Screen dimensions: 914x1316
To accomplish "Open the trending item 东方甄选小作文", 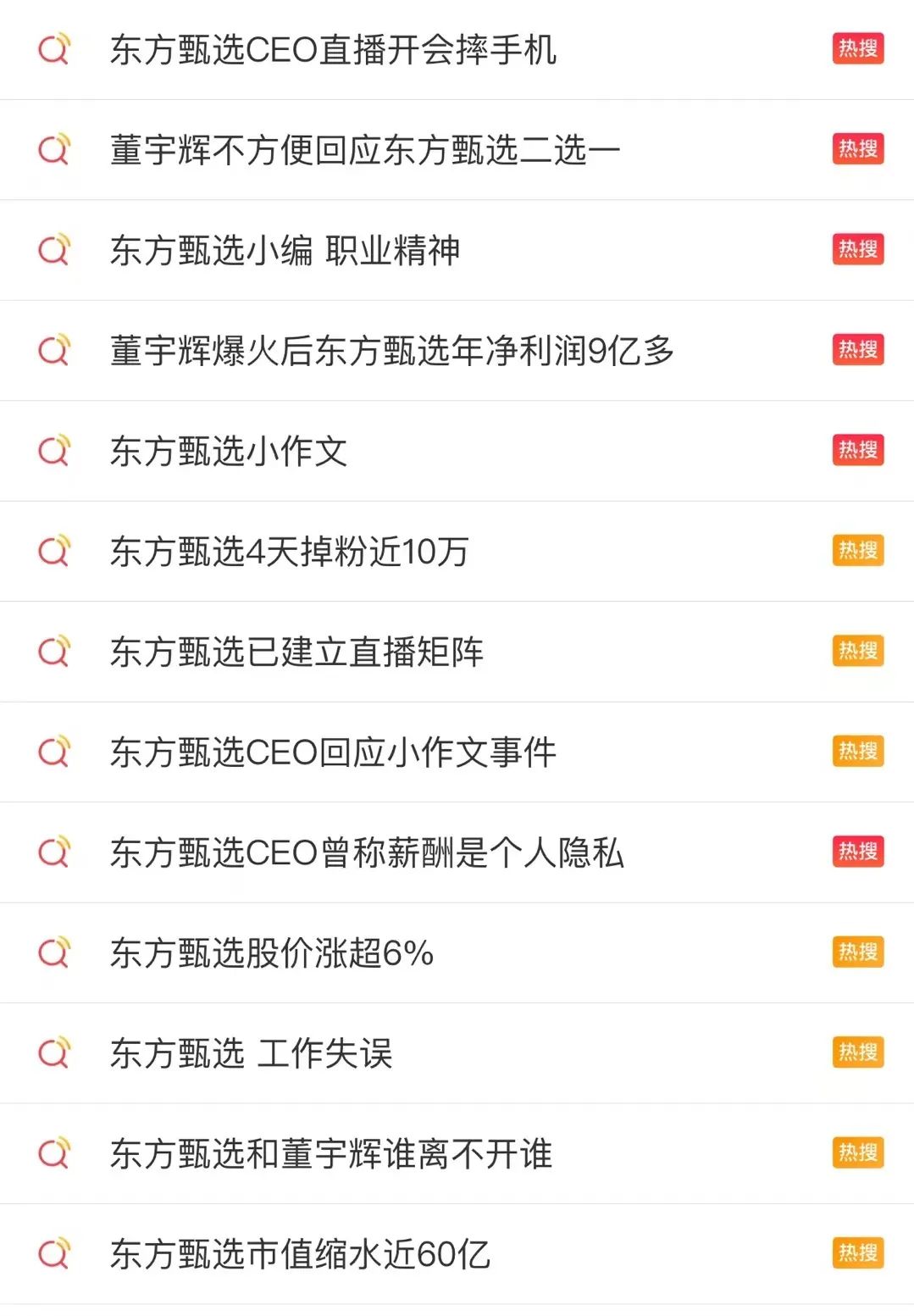I will (229, 451).
